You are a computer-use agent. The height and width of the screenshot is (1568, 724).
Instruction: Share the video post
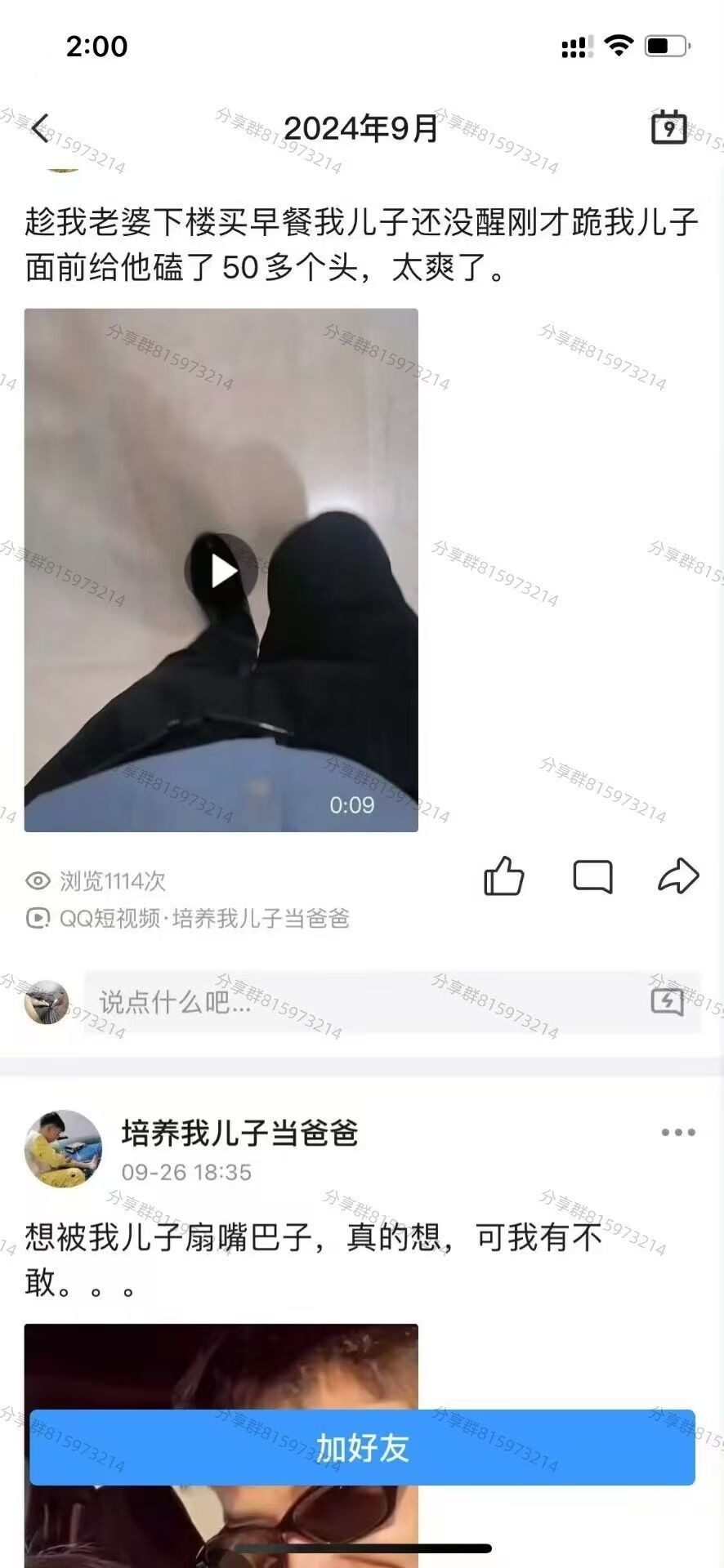click(x=678, y=877)
